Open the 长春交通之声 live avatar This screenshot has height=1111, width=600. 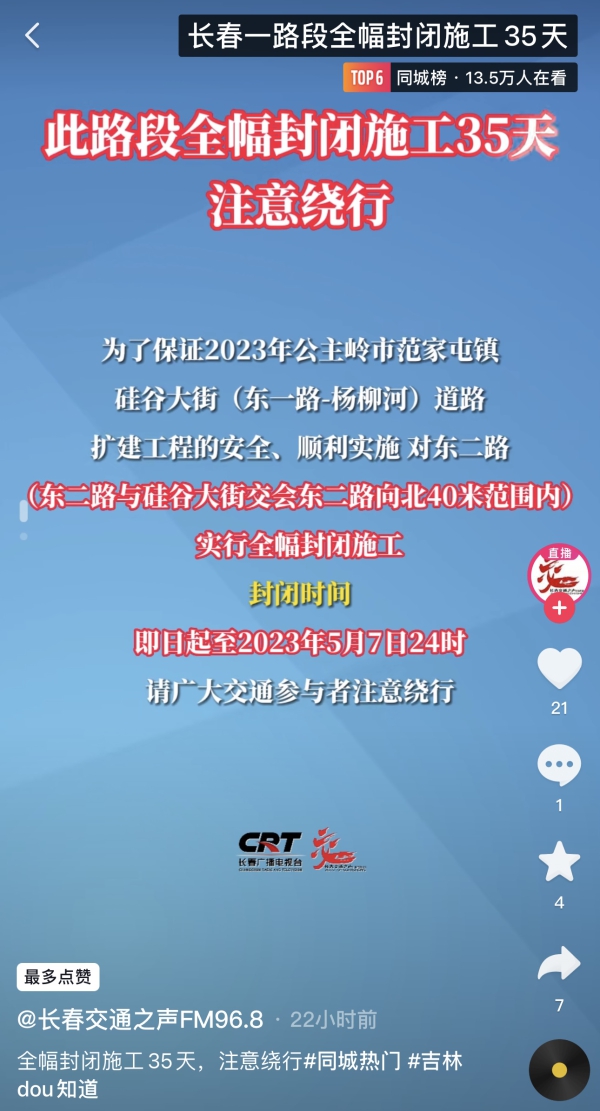tap(559, 575)
